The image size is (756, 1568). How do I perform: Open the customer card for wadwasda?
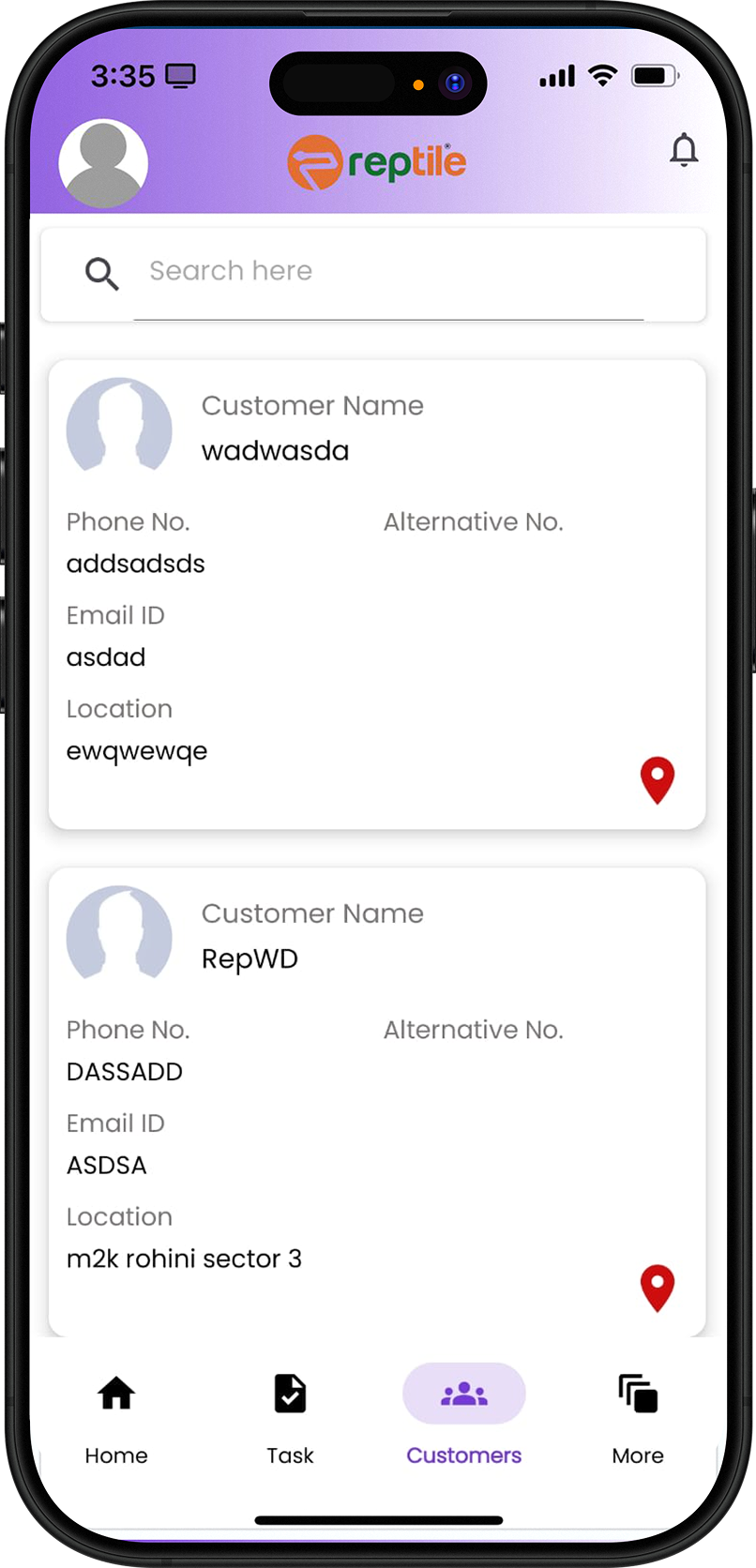[376, 594]
